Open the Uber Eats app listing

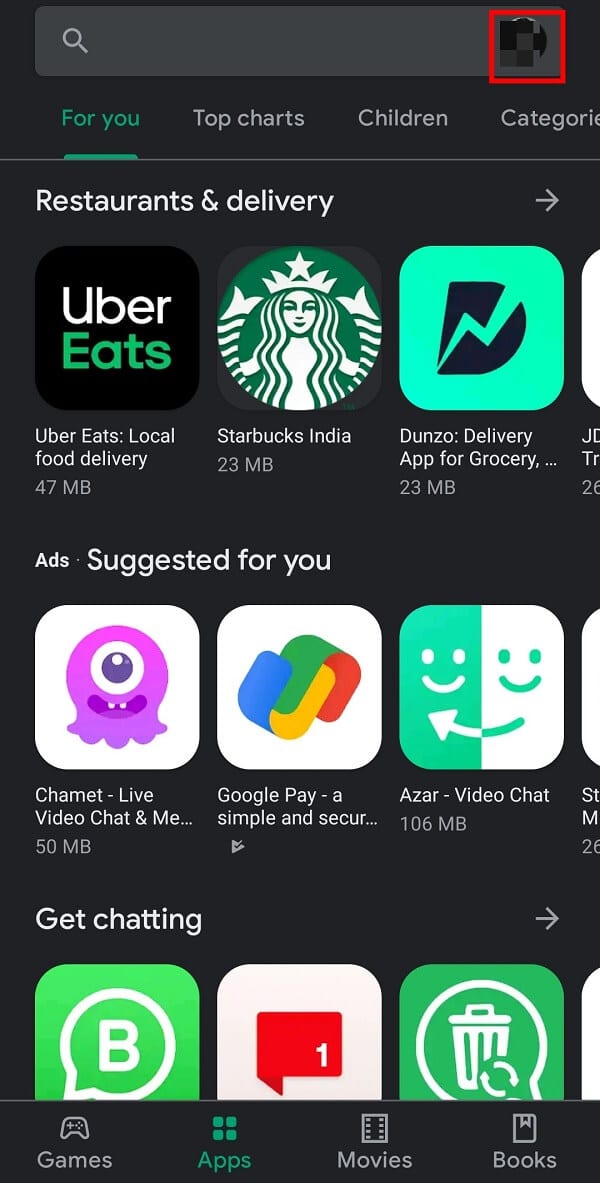point(117,328)
